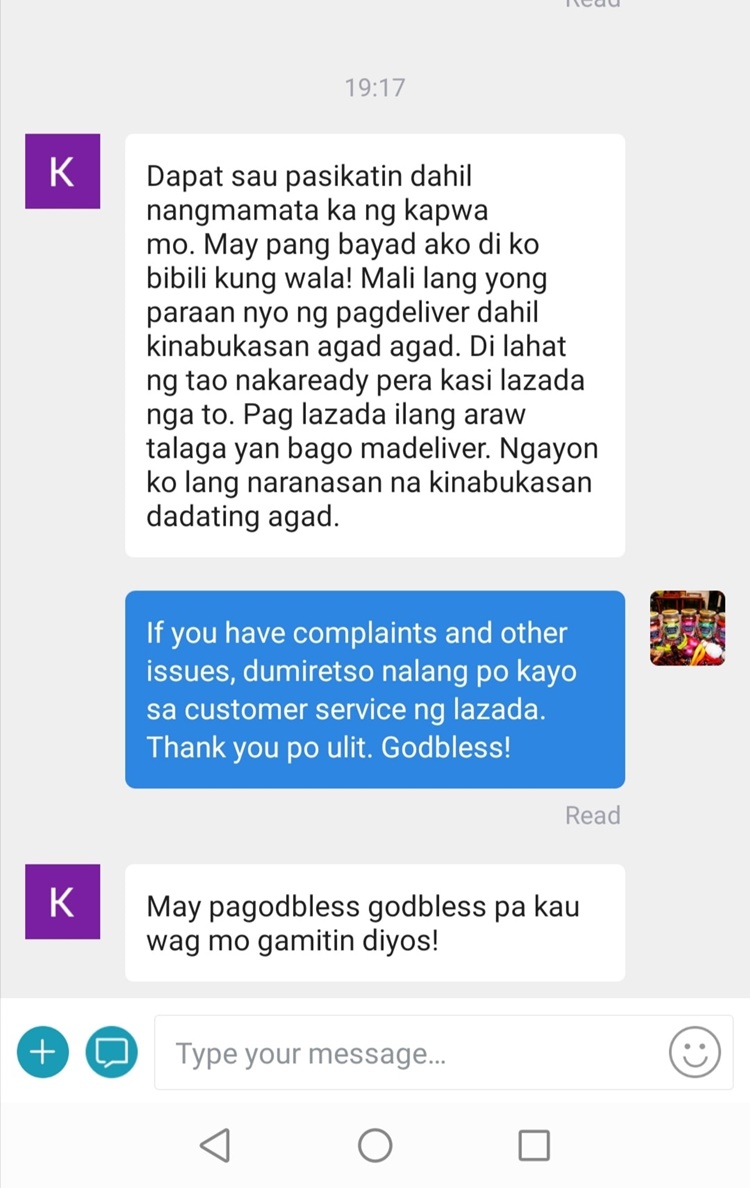Open the emoji picker smiley
This screenshot has width=750, height=1188.
694,1052
